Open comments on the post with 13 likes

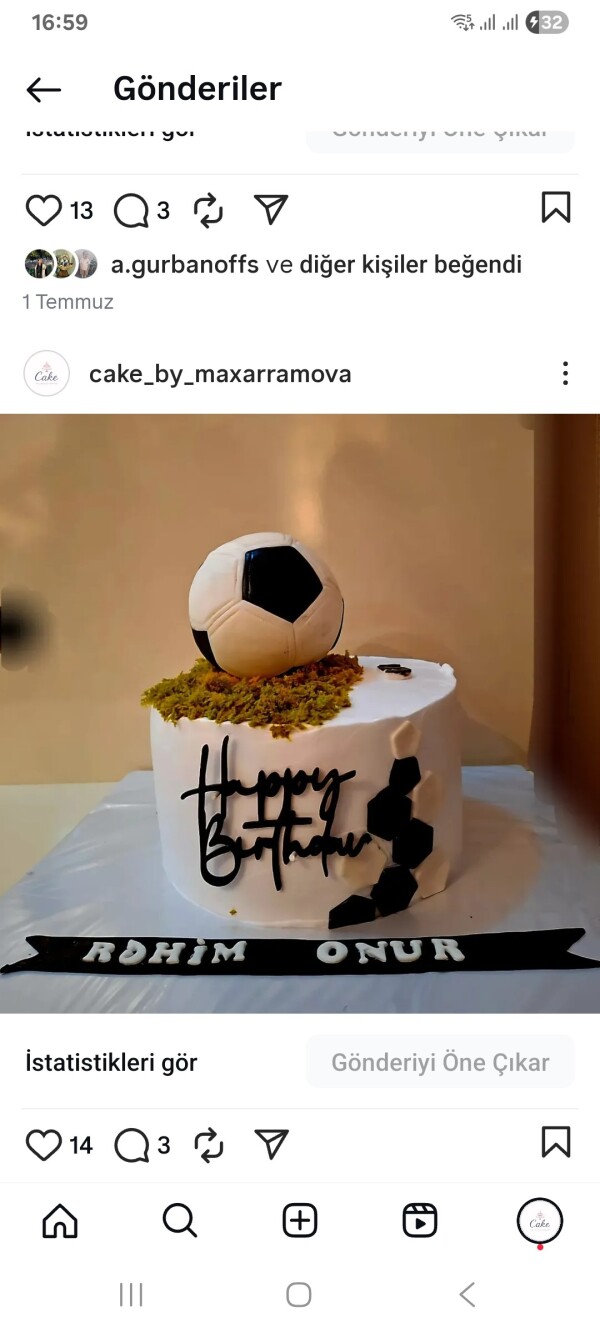[x=131, y=210]
